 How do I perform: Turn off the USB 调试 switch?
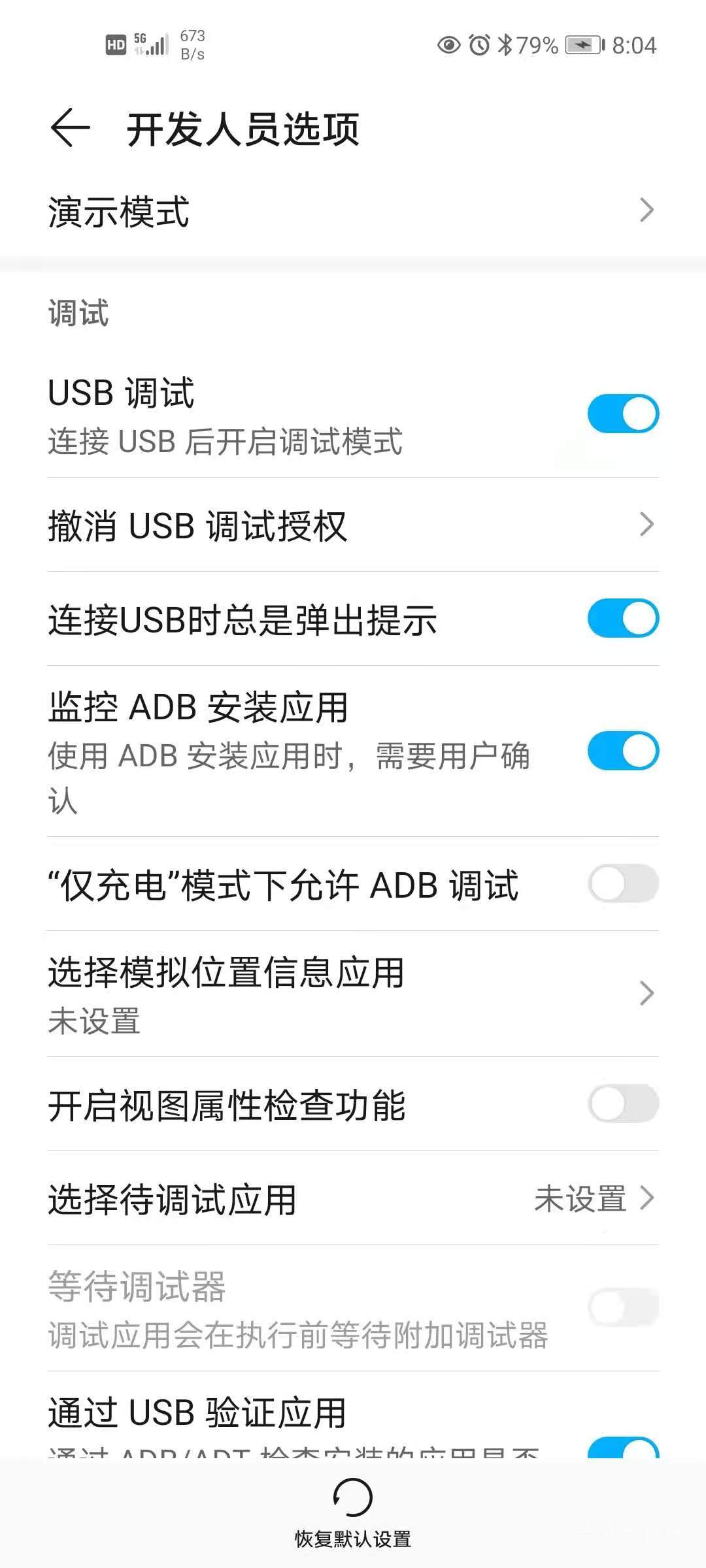tap(622, 414)
